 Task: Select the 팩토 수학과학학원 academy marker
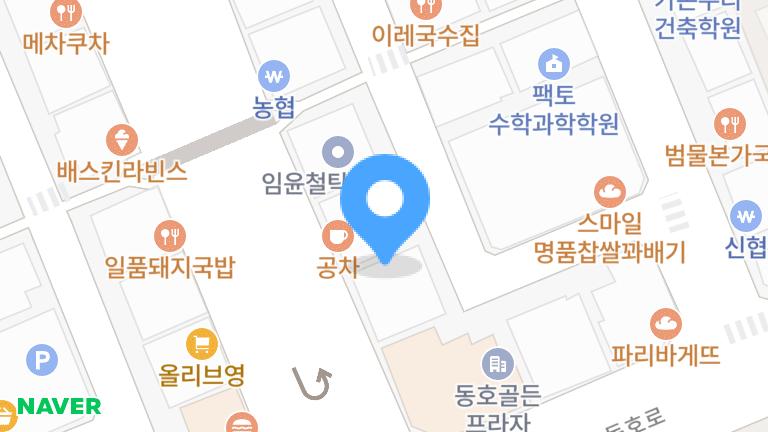(551, 66)
